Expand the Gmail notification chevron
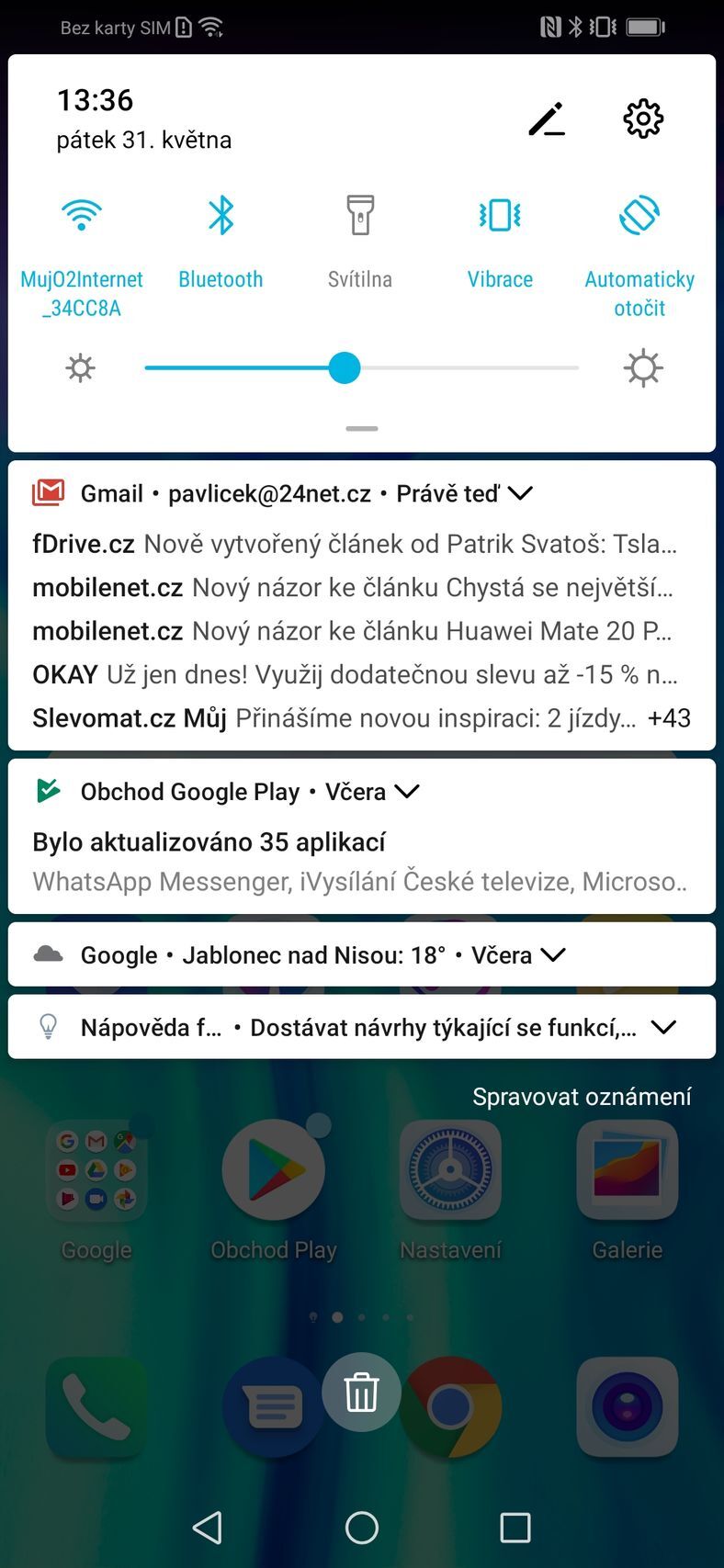 coord(520,493)
